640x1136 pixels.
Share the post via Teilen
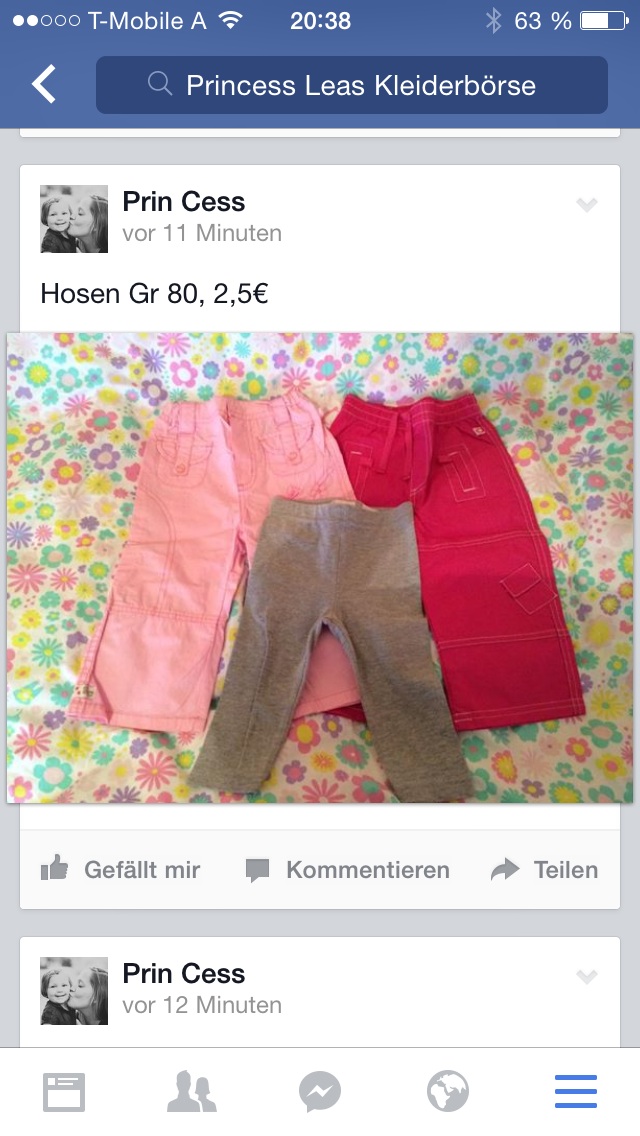(544, 869)
